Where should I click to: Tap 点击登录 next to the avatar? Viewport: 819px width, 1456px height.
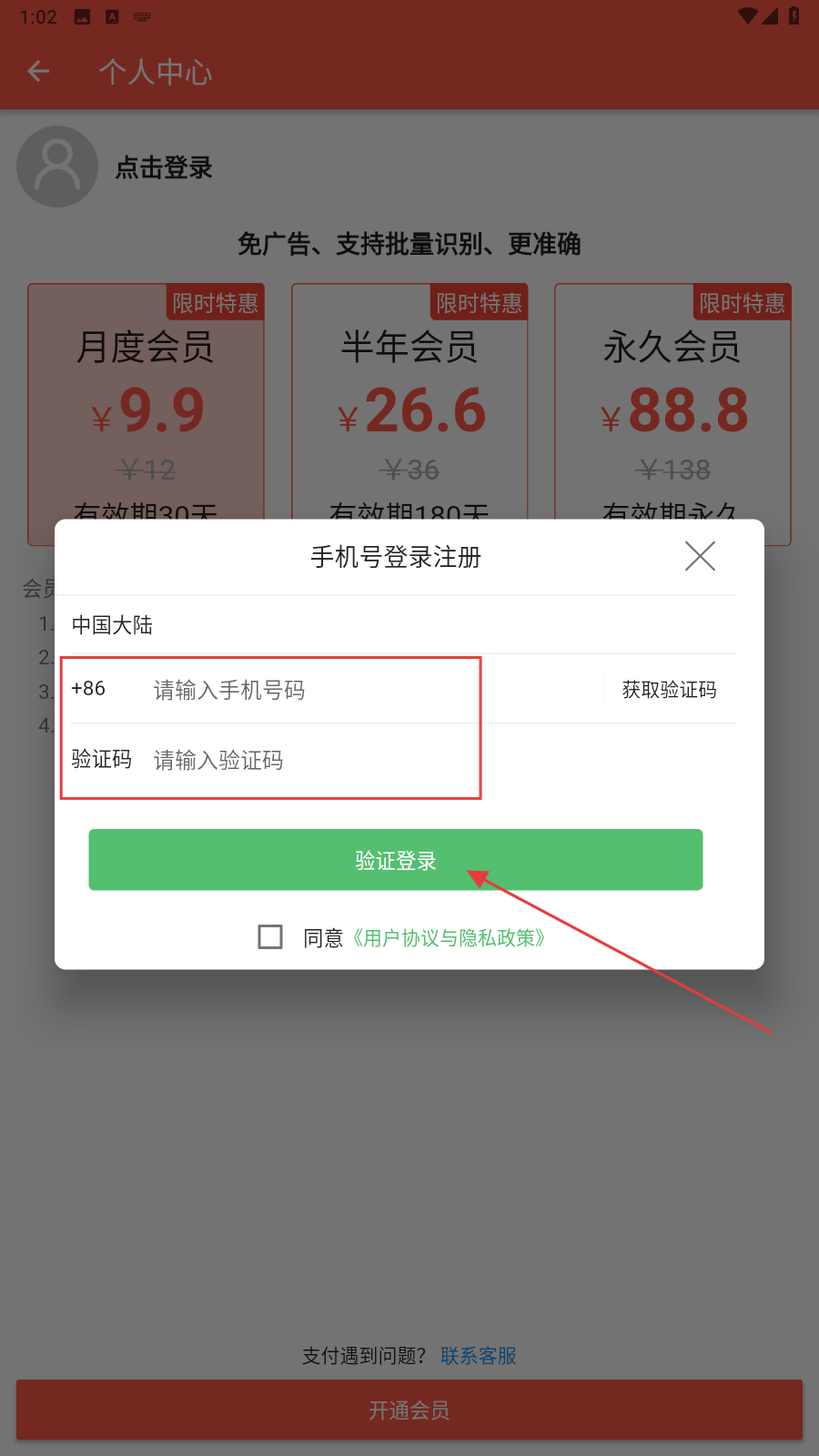pyautogui.click(x=164, y=167)
